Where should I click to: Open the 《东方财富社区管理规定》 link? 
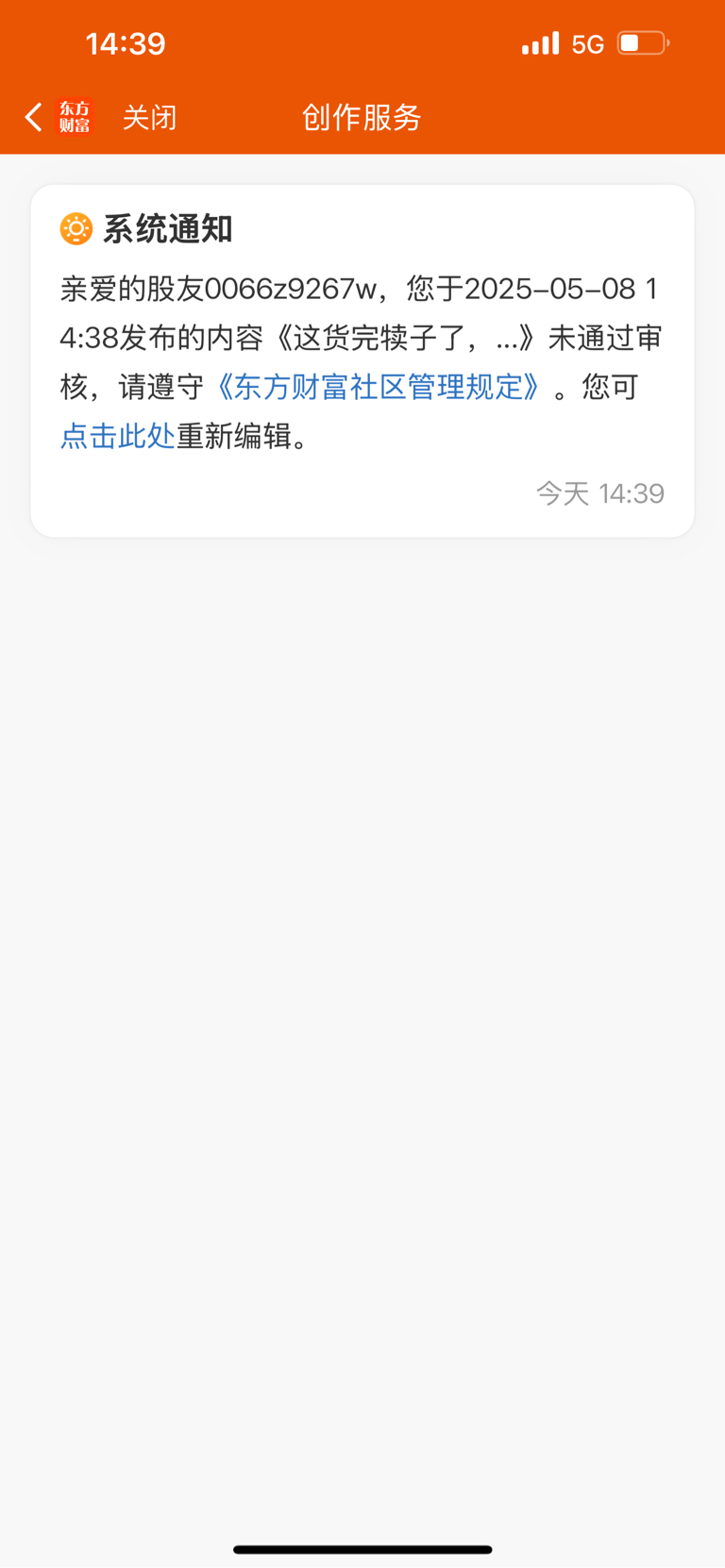pyautogui.click(x=379, y=387)
